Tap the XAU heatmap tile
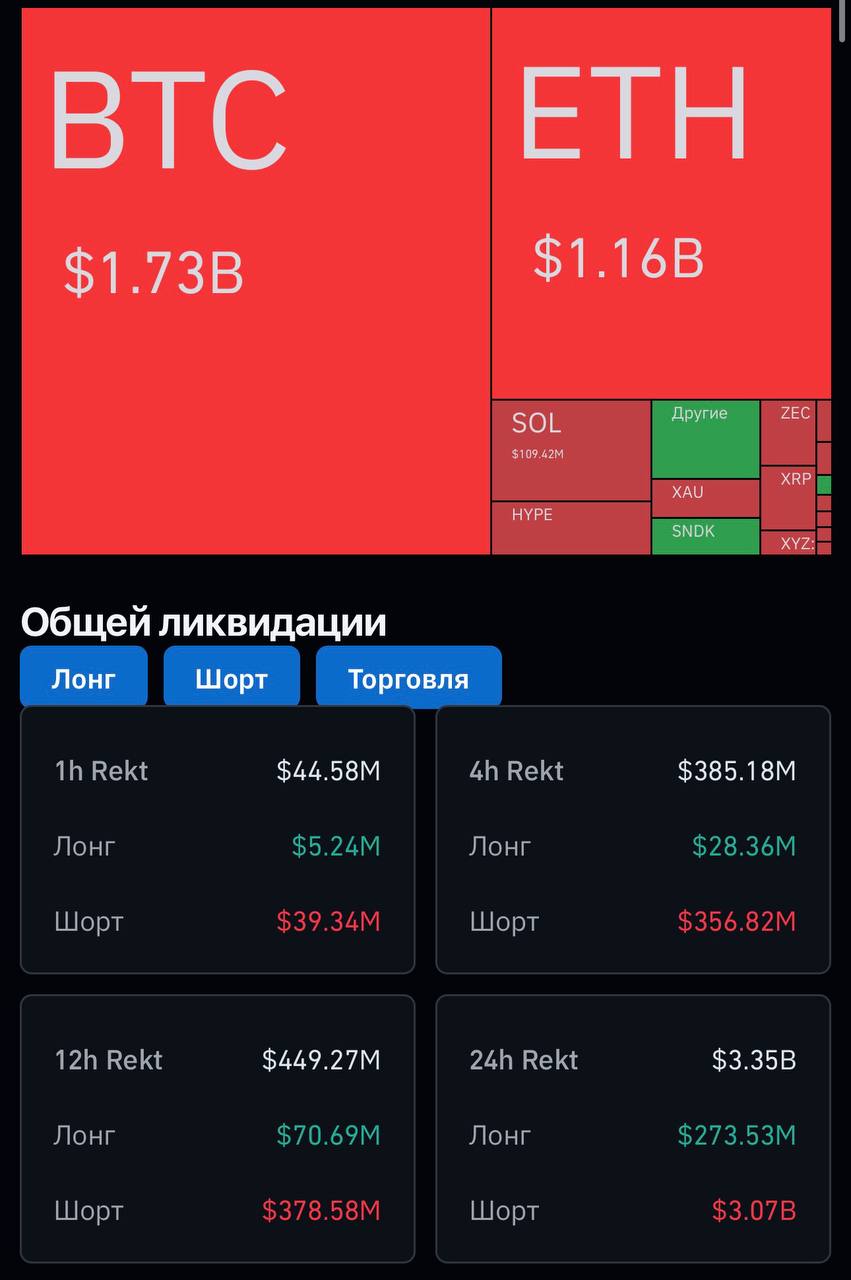This screenshot has width=851, height=1280. coord(706,498)
